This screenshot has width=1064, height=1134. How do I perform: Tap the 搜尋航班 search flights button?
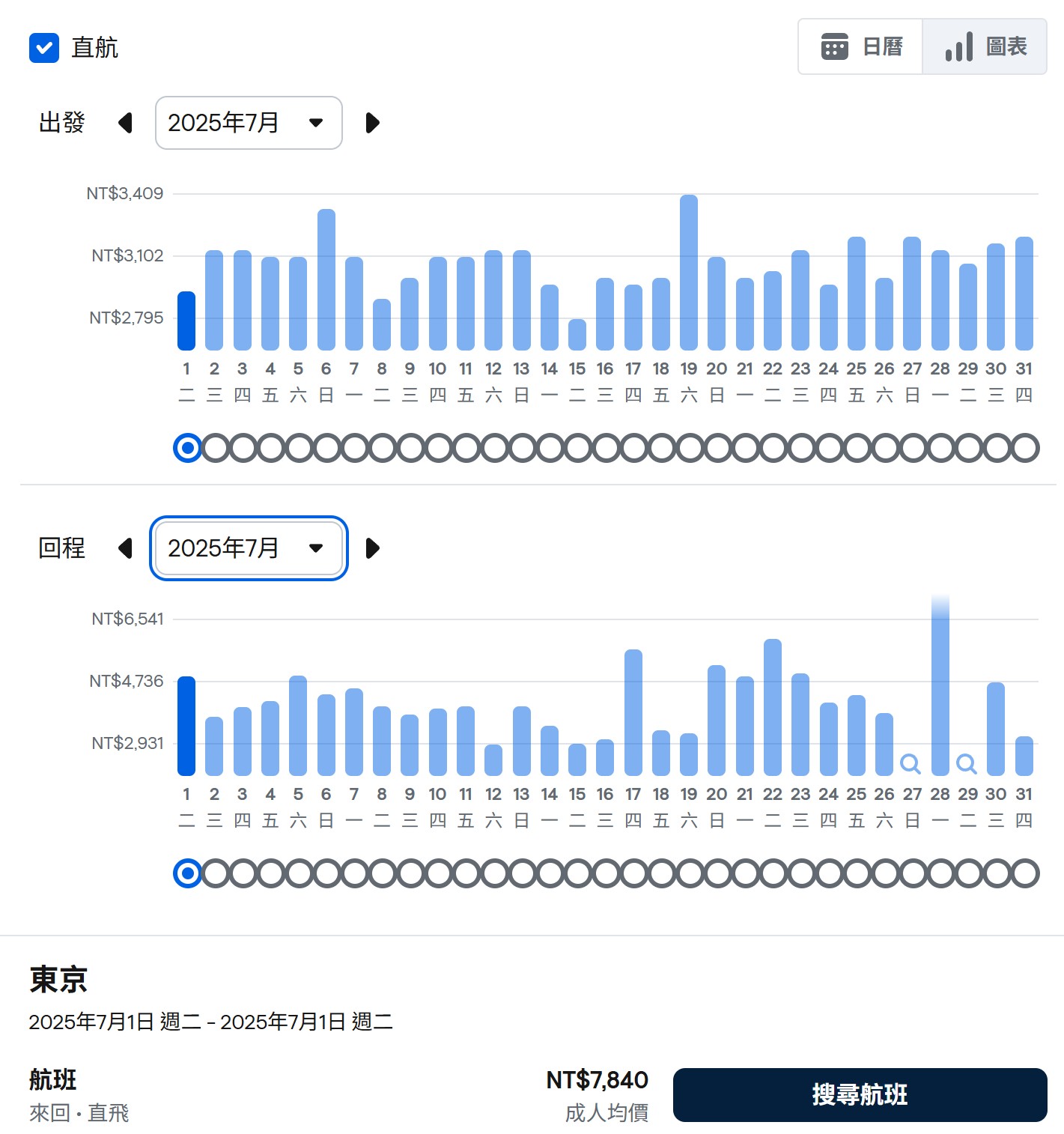click(x=860, y=1094)
